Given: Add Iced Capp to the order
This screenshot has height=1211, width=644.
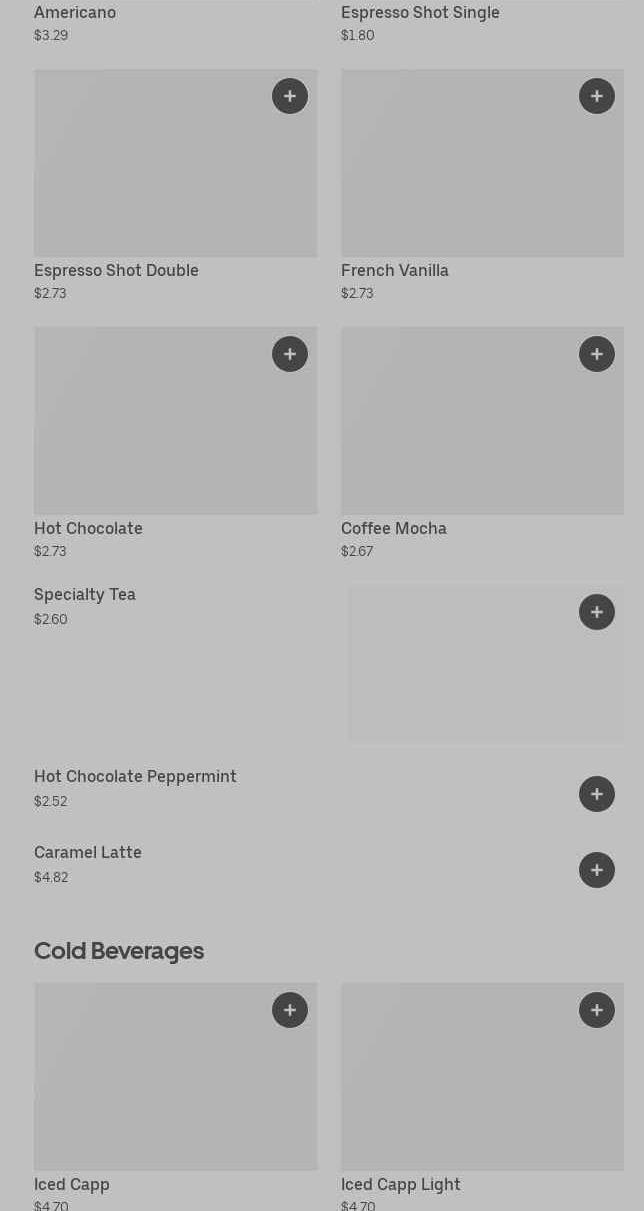Looking at the screenshot, I should point(290,1010).
